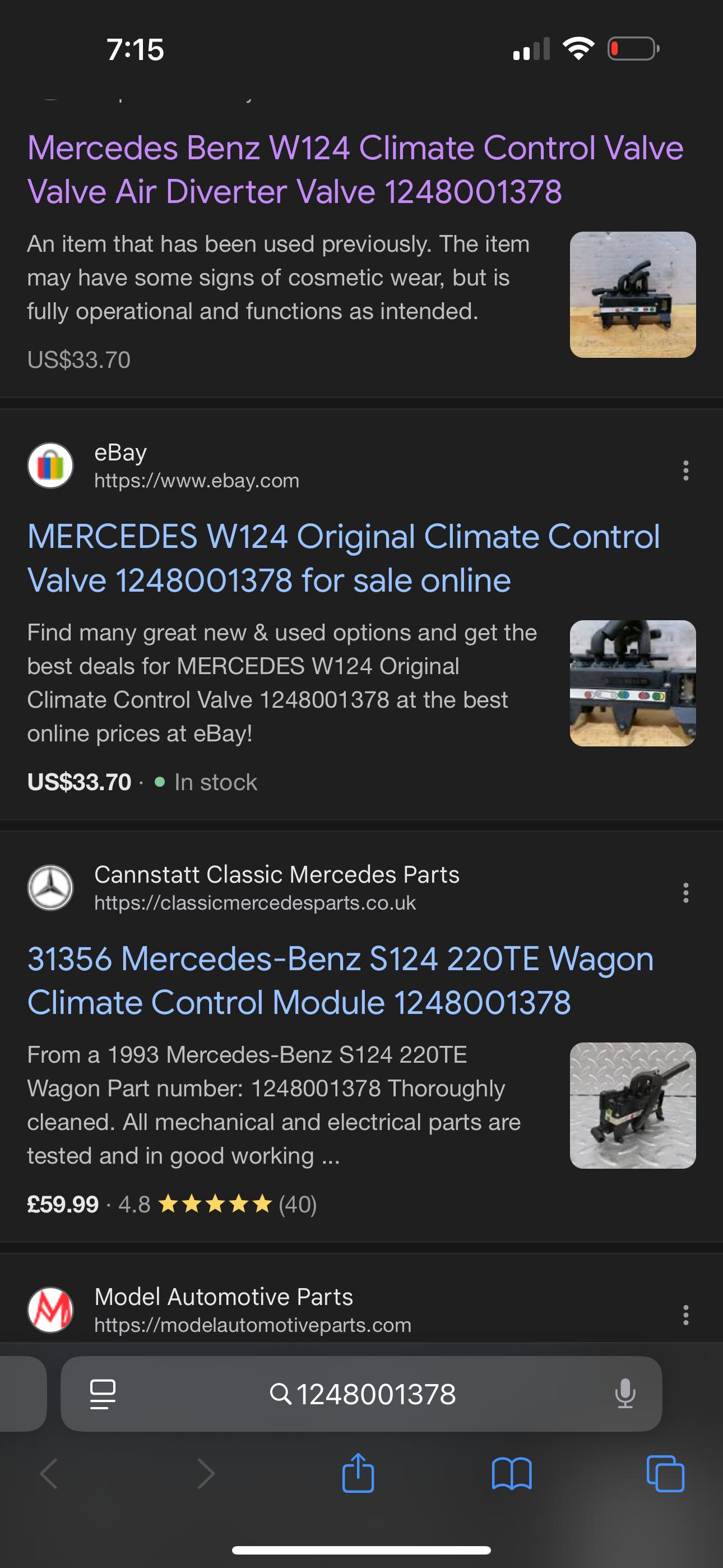723x1568 pixels.
Task: Open the 31356 Mercedes-Benz S124 220TE Wagon result
Action: pos(340,980)
